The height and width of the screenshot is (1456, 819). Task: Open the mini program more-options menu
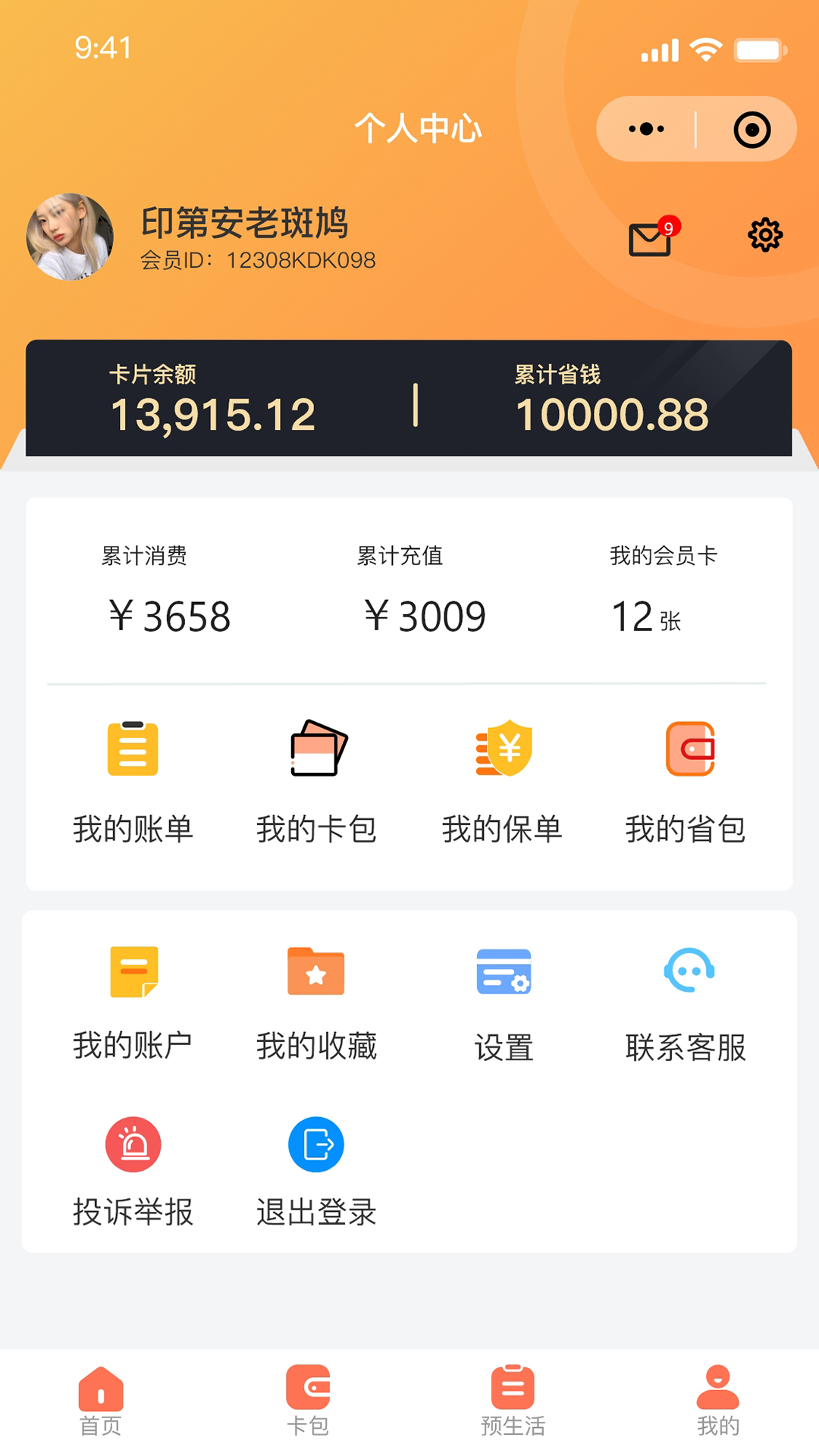click(x=646, y=129)
